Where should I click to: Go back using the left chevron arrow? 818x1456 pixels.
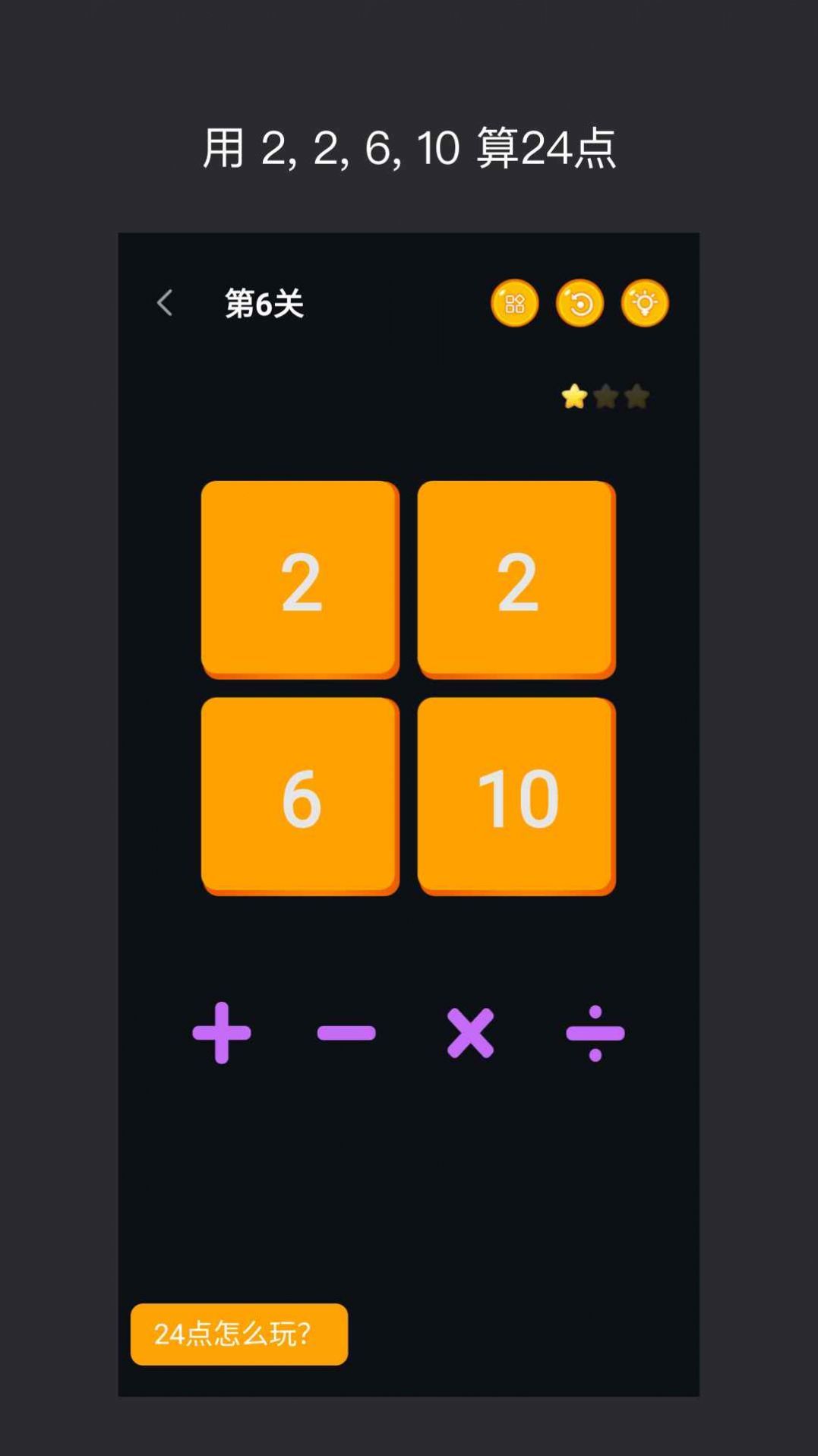click(x=164, y=302)
